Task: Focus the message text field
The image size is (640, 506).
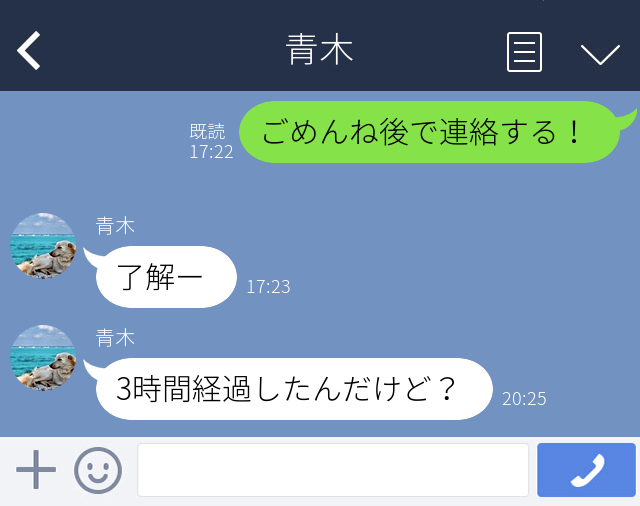Action: 332,470
